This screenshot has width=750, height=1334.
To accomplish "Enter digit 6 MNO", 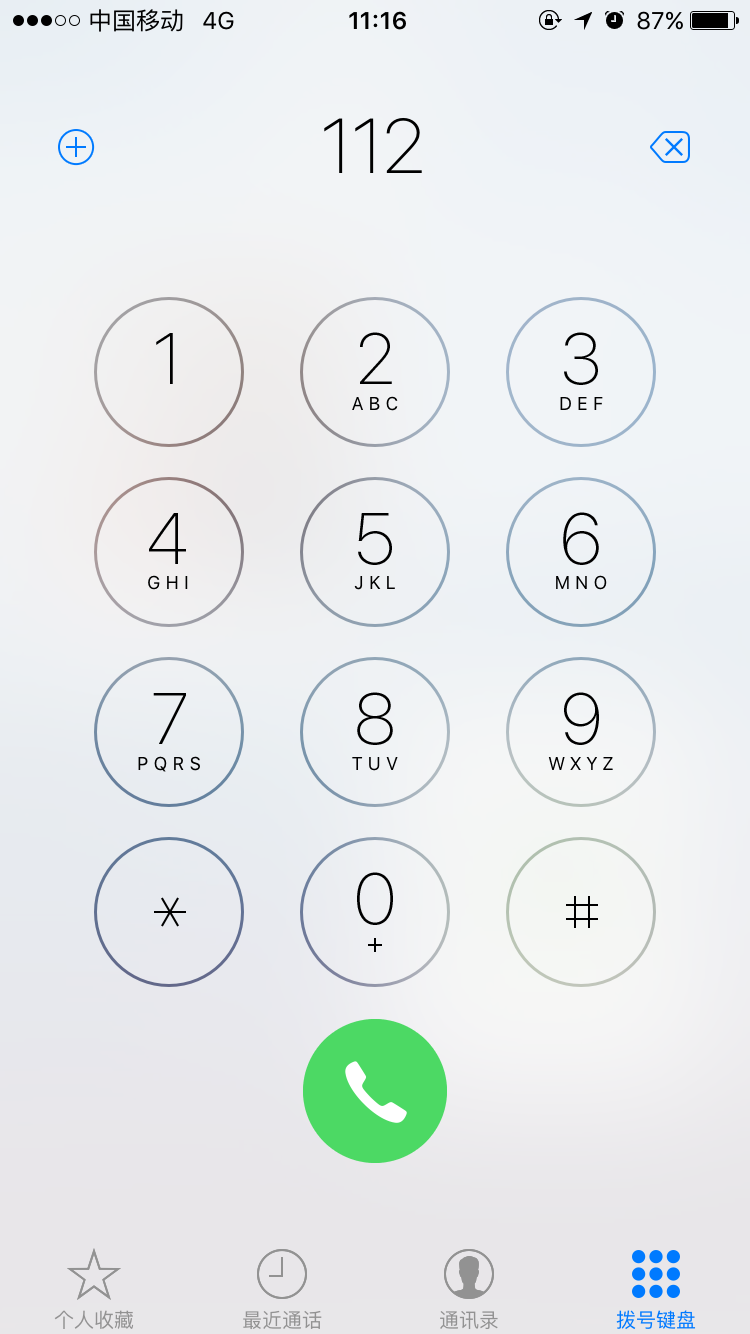I will tap(581, 552).
